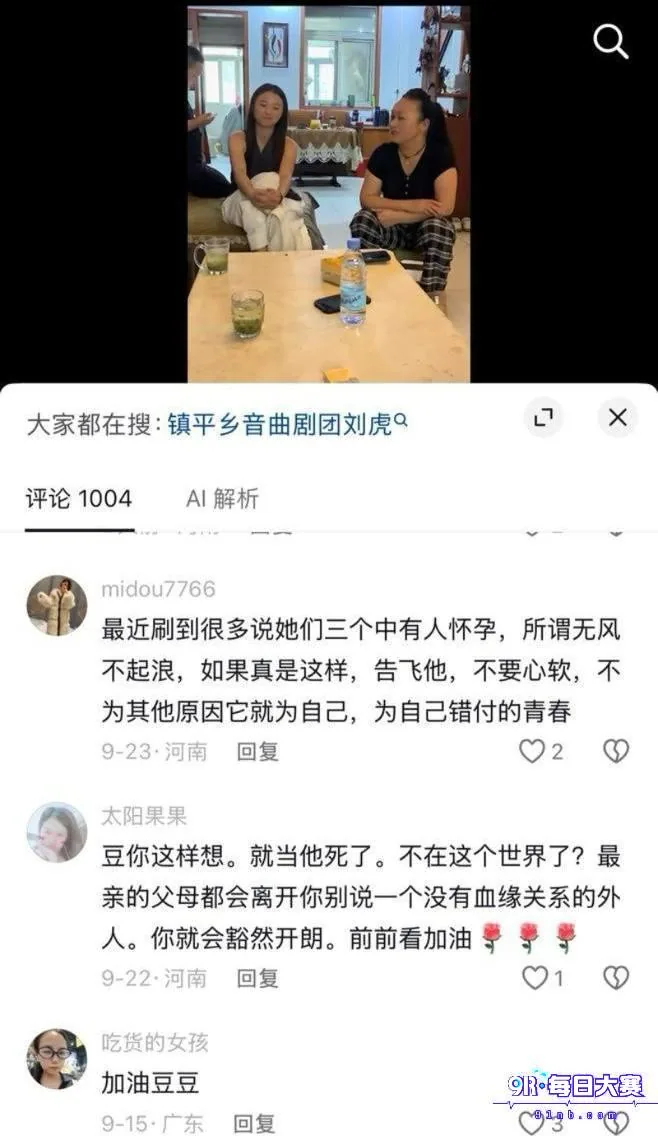The height and width of the screenshot is (1136, 658).
Task: Open midou7766's profile avatar
Action: pyautogui.click(x=57, y=606)
